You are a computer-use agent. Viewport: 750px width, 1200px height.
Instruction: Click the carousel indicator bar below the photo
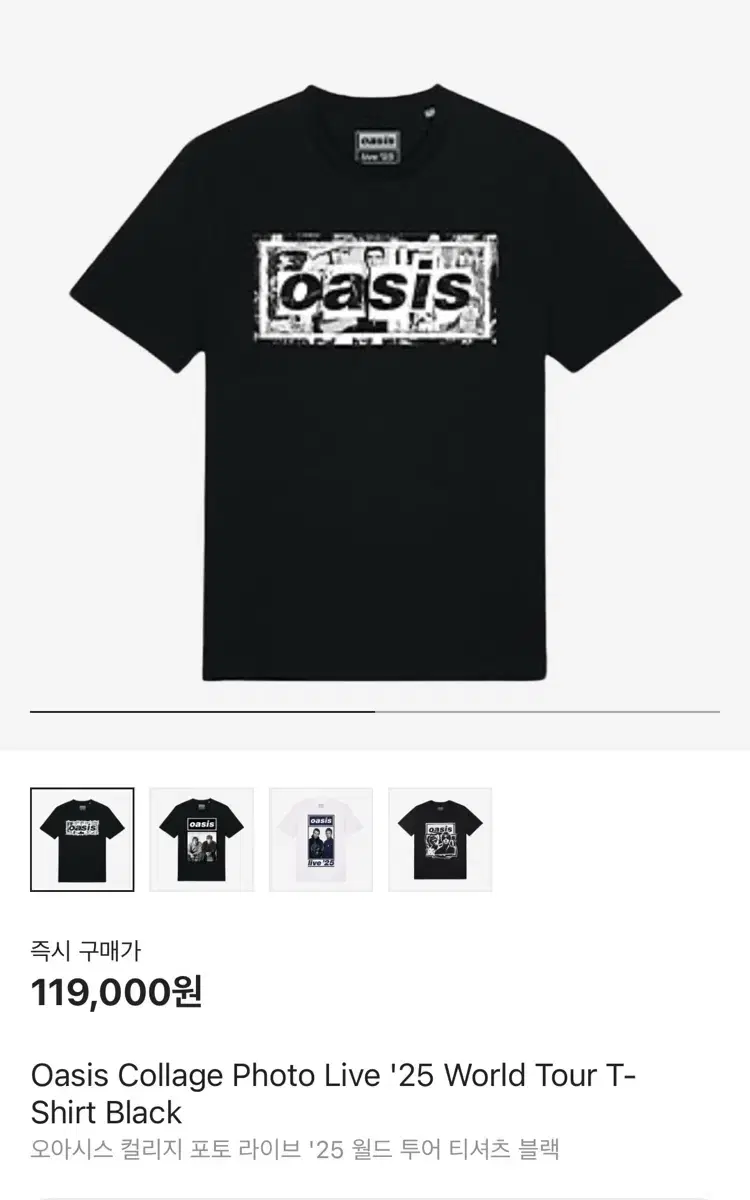375,712
